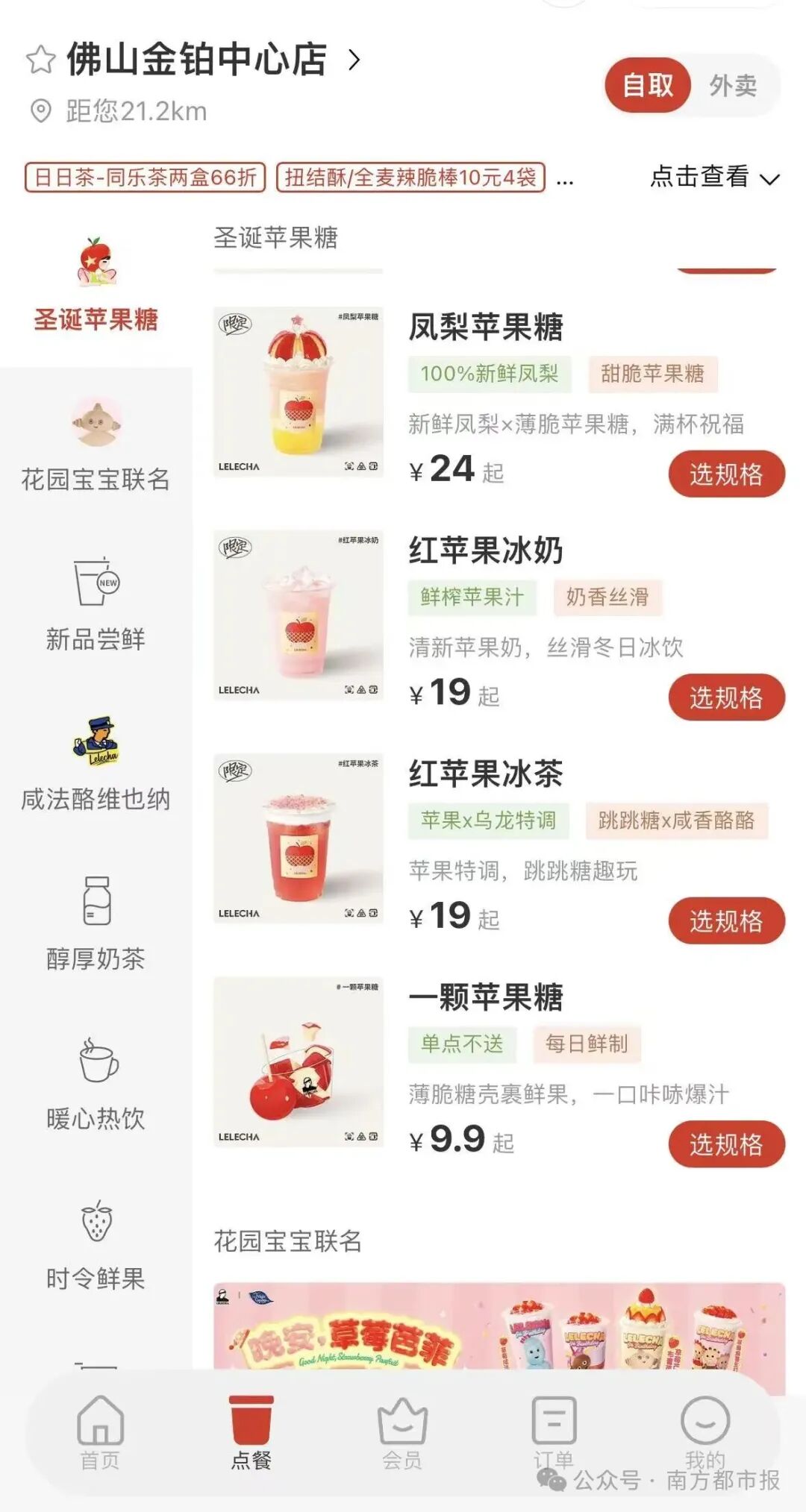View the 暖心热饮 category
Image resolution: width=806 pixels, height=1512 pixels.
click(96, 1085)
